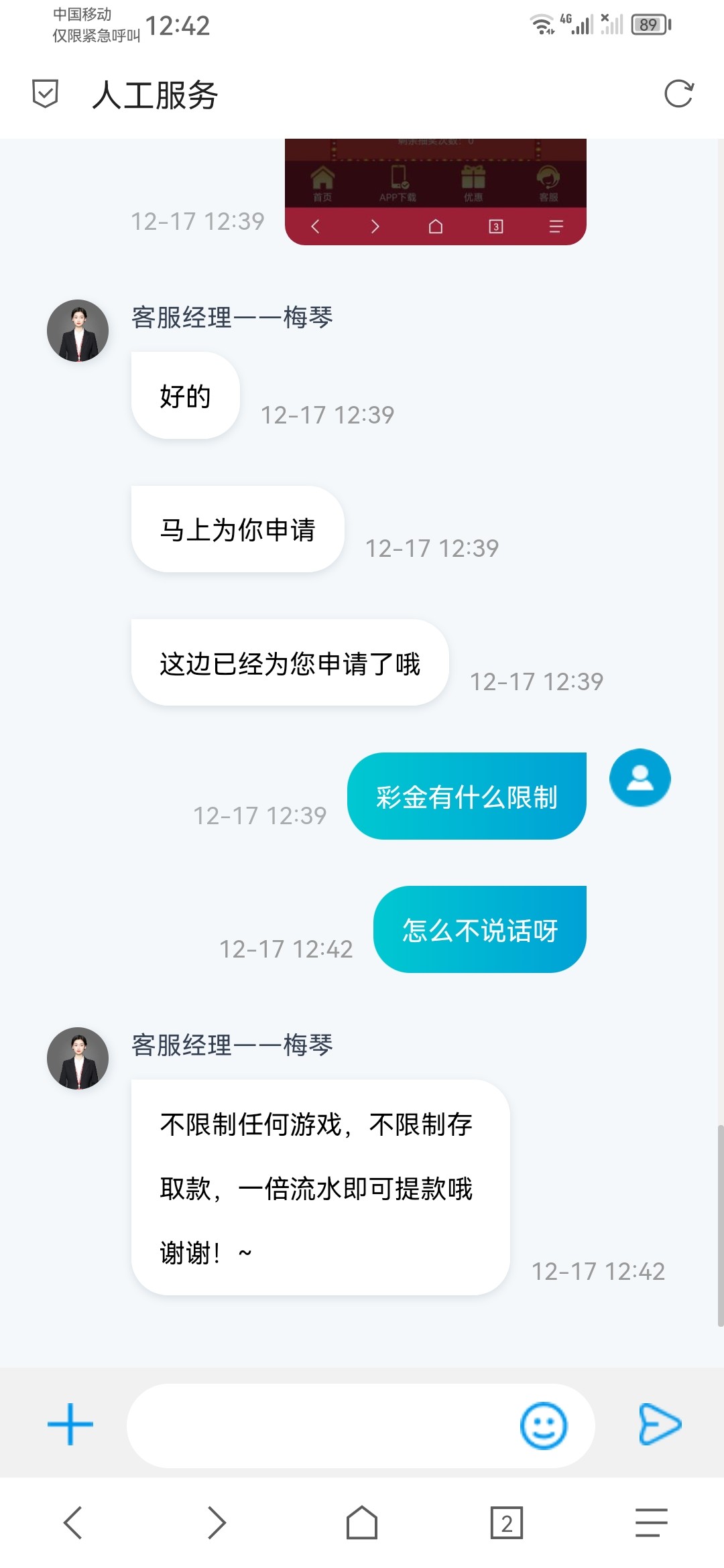Go back with the browser back arrow

[x=73, y=1522]
